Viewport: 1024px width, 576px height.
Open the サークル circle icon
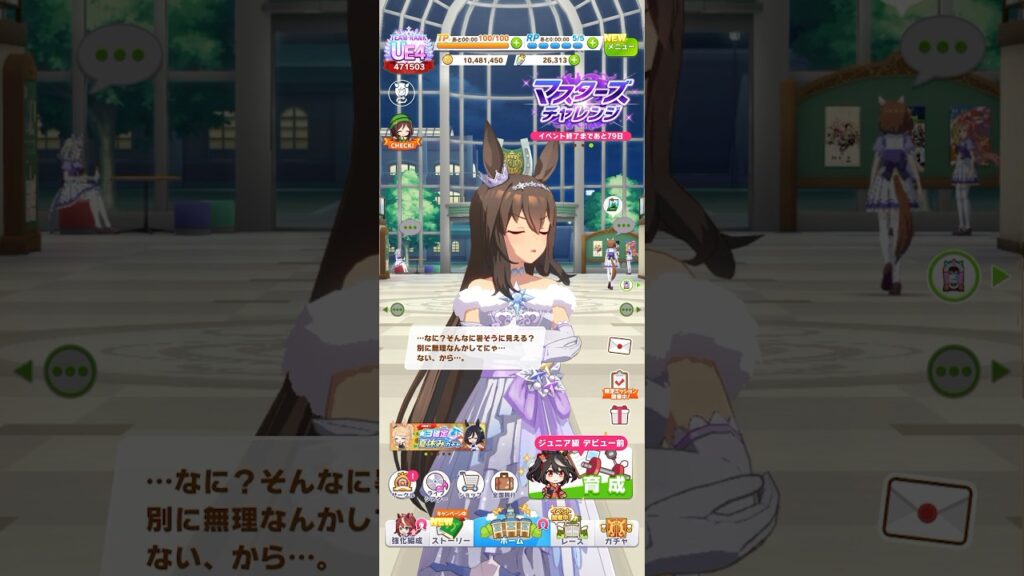402,484
